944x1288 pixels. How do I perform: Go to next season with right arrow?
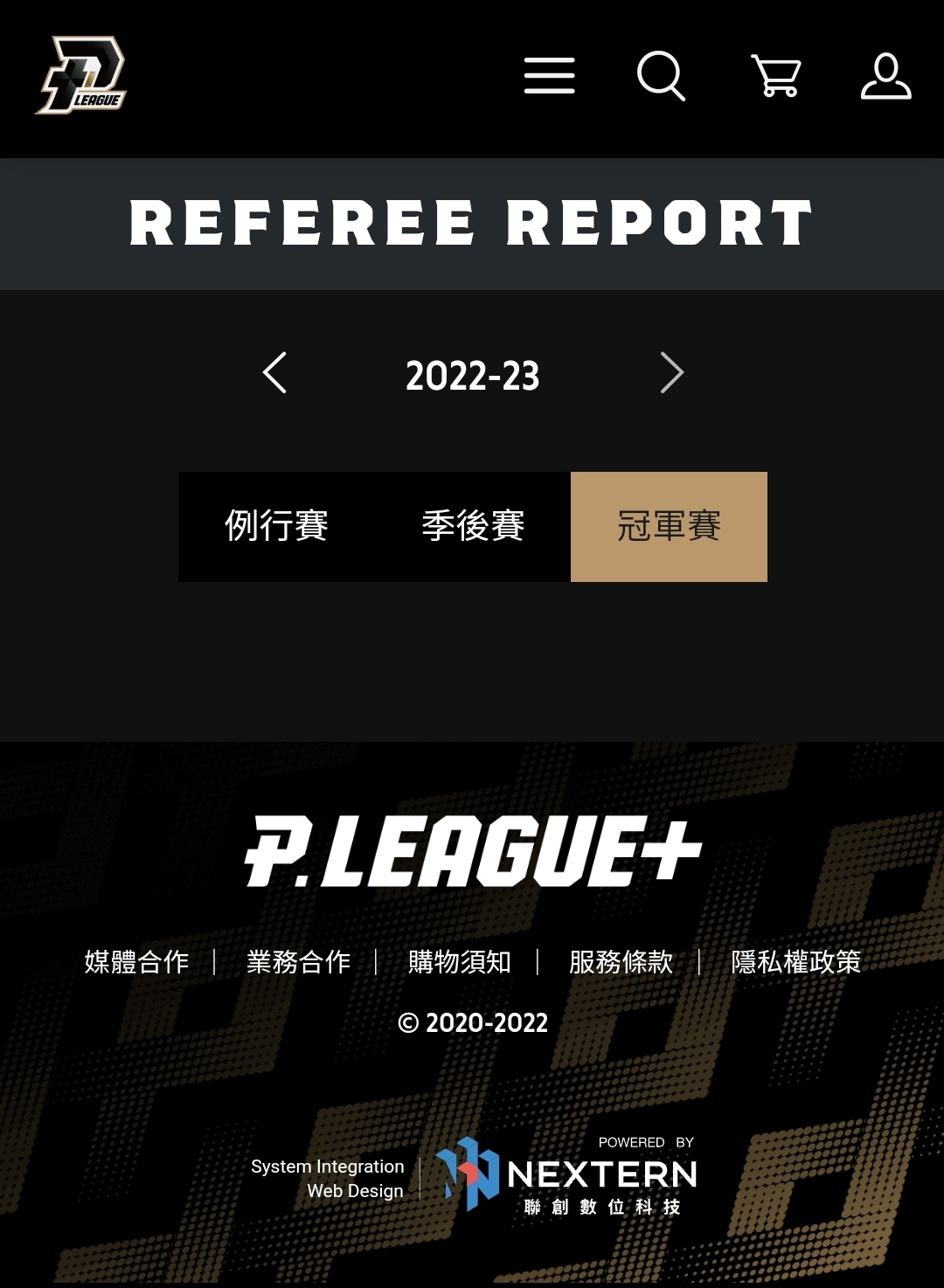pos(670,373)
